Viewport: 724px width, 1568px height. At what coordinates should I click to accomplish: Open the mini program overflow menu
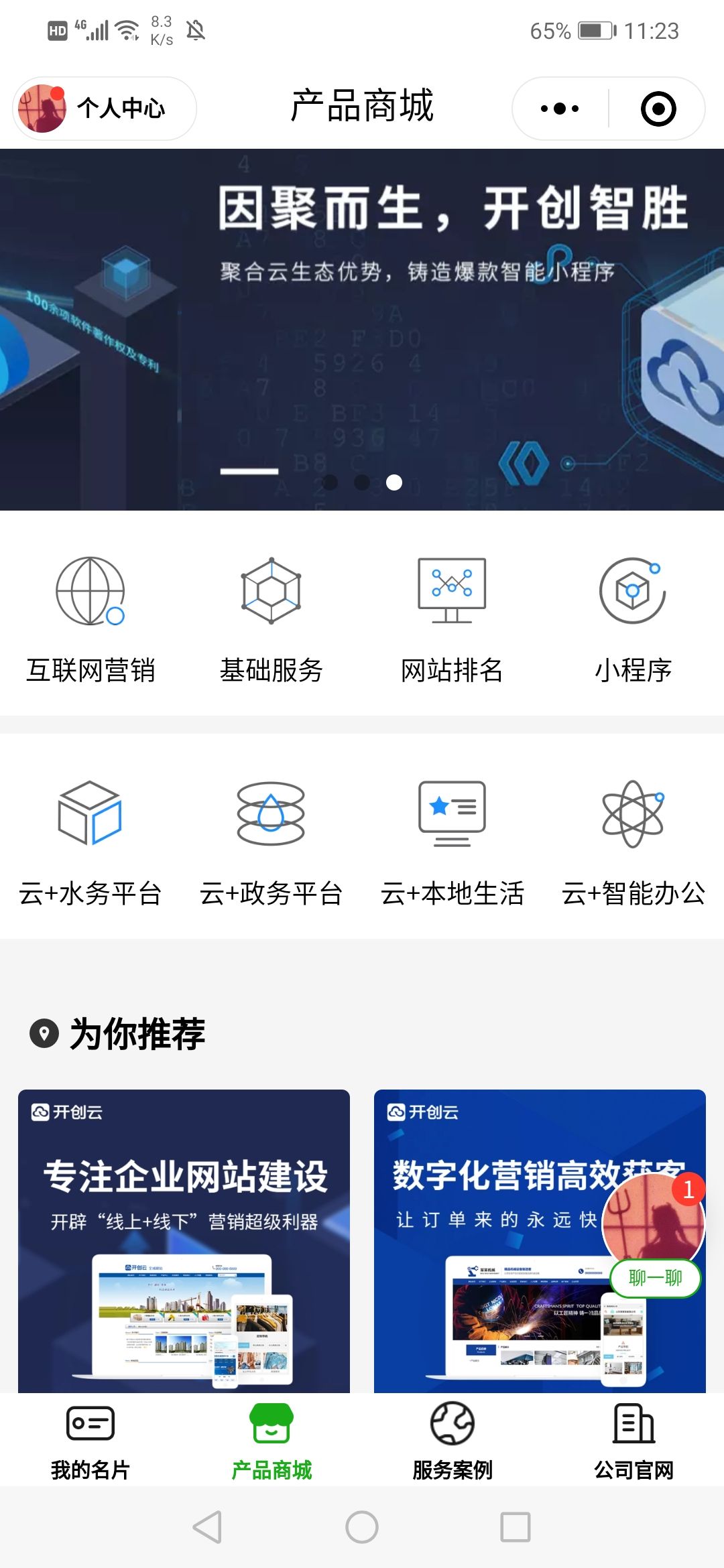tap(560, 109)
